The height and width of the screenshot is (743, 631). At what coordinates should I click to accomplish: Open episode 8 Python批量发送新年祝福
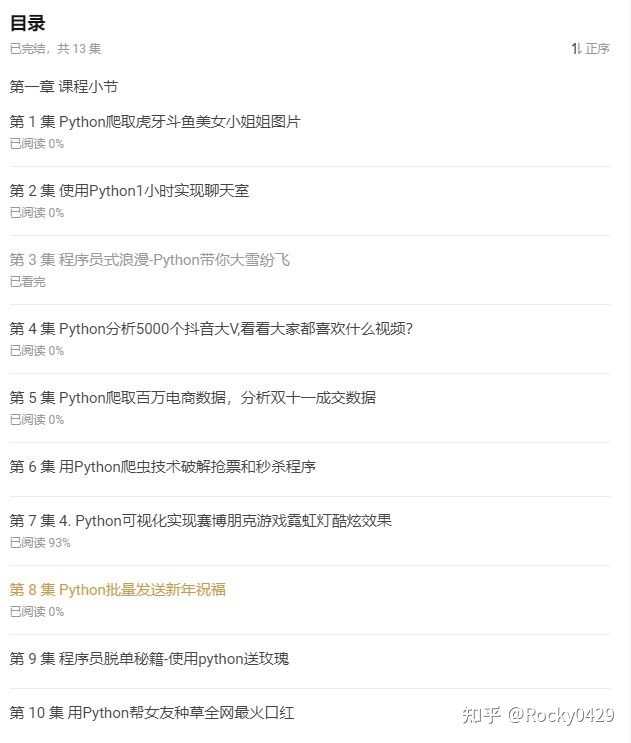click(118, 590)
